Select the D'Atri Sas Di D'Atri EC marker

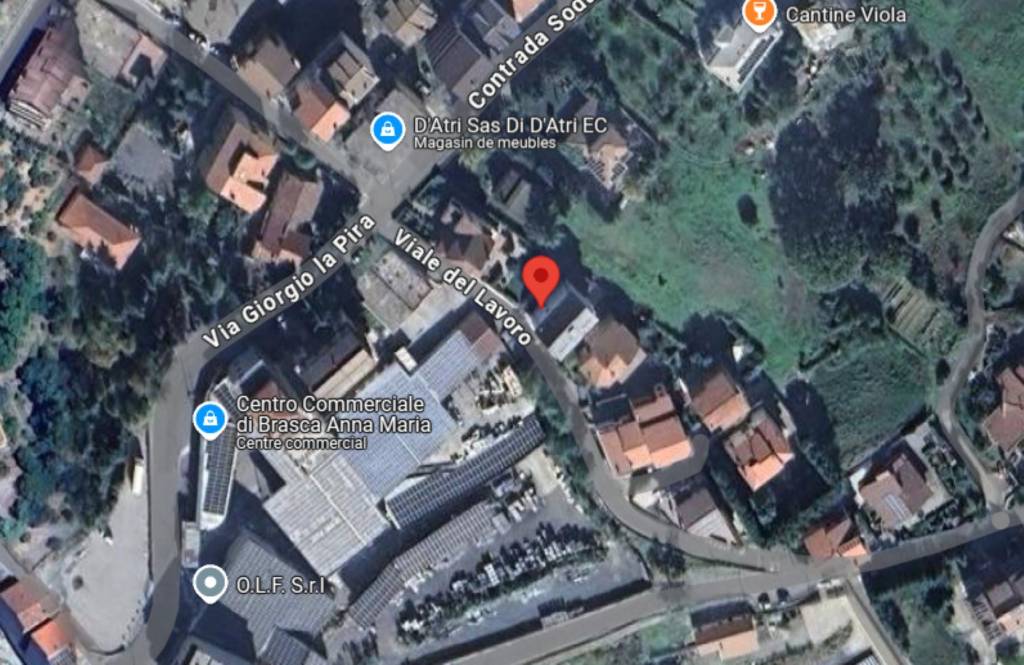387,129
